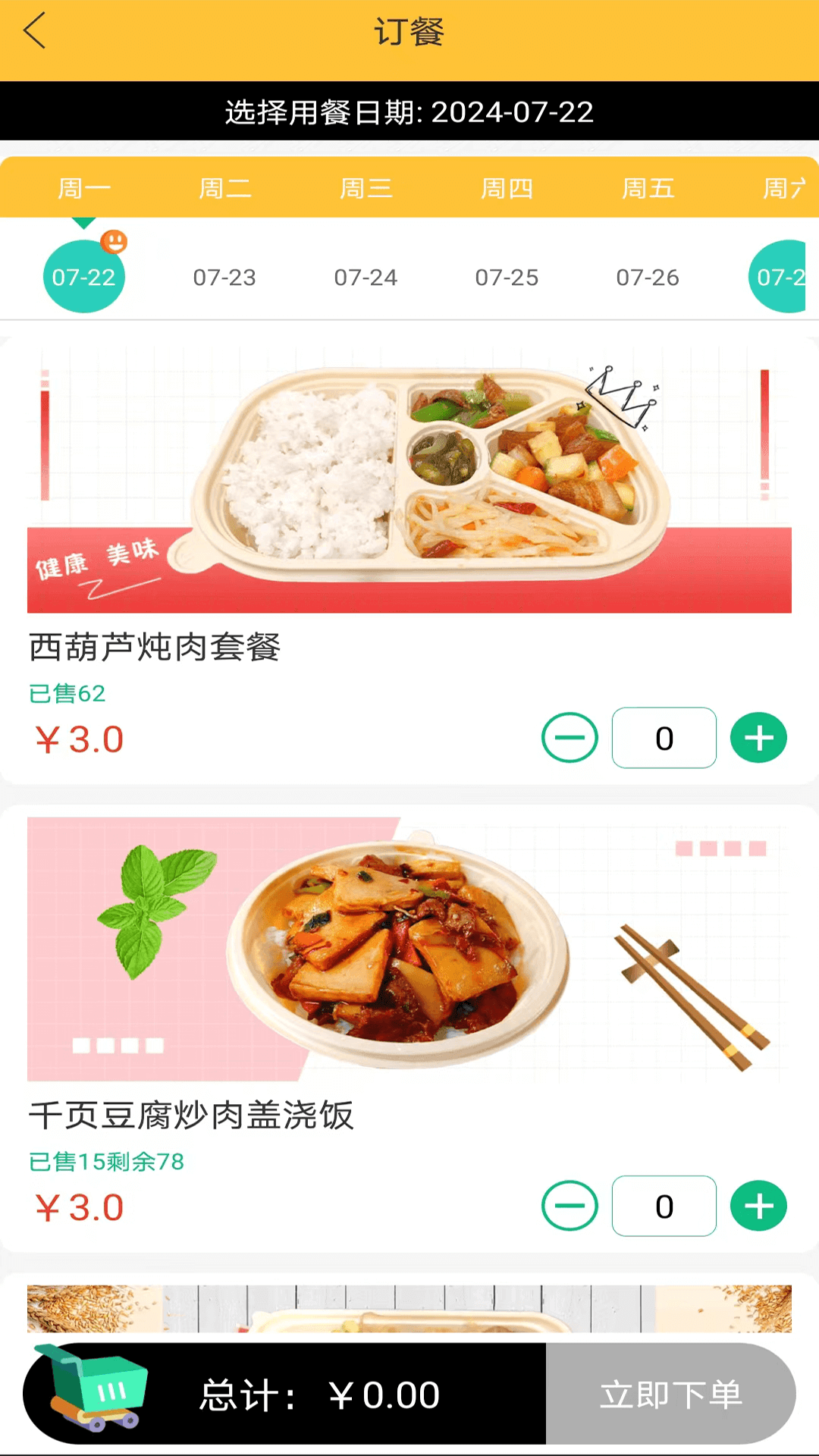Open the shopping cart icon
The width and height of the screenshot is (819, 1456).
(x=95, y=1388)
